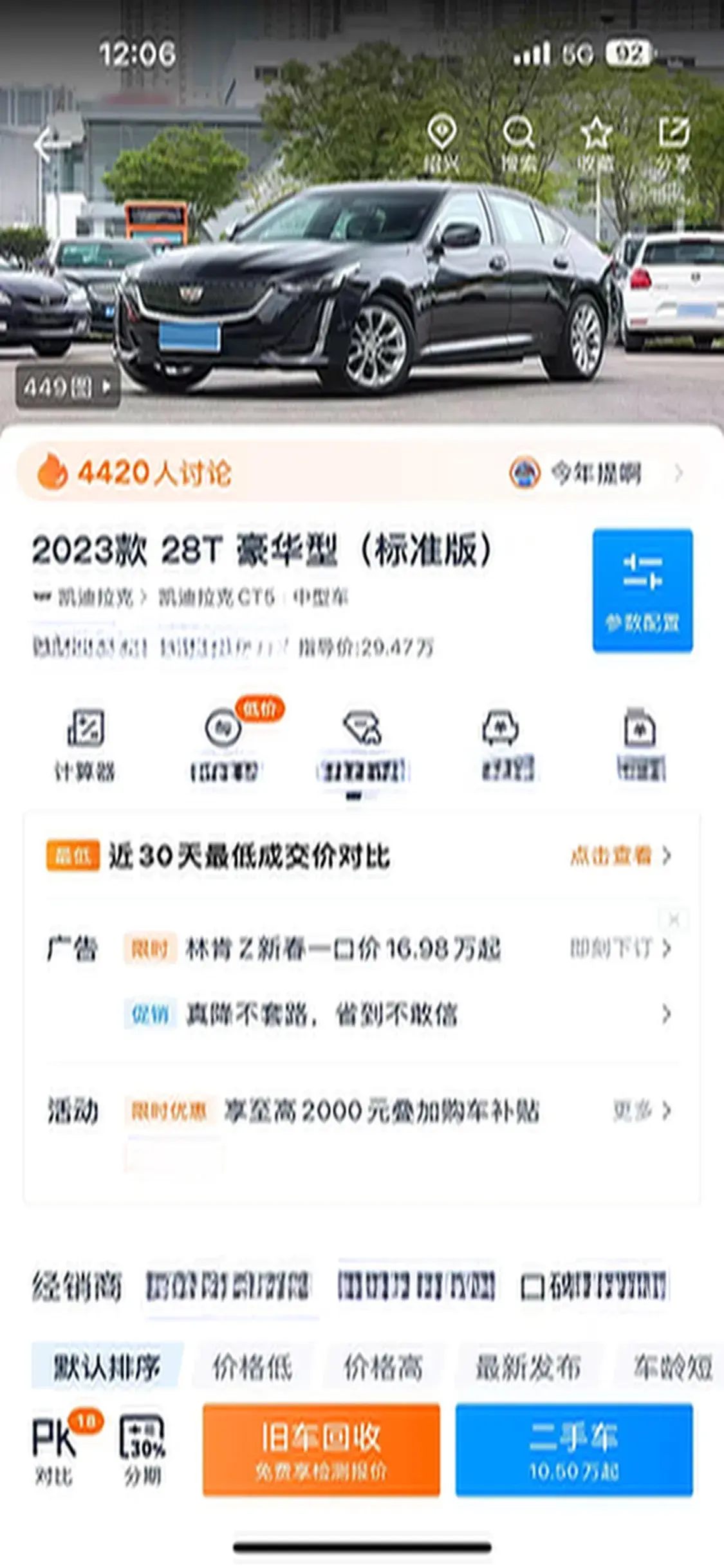Sort dealers by 最新发布
724x1568 pixels.
point(528,1365)
